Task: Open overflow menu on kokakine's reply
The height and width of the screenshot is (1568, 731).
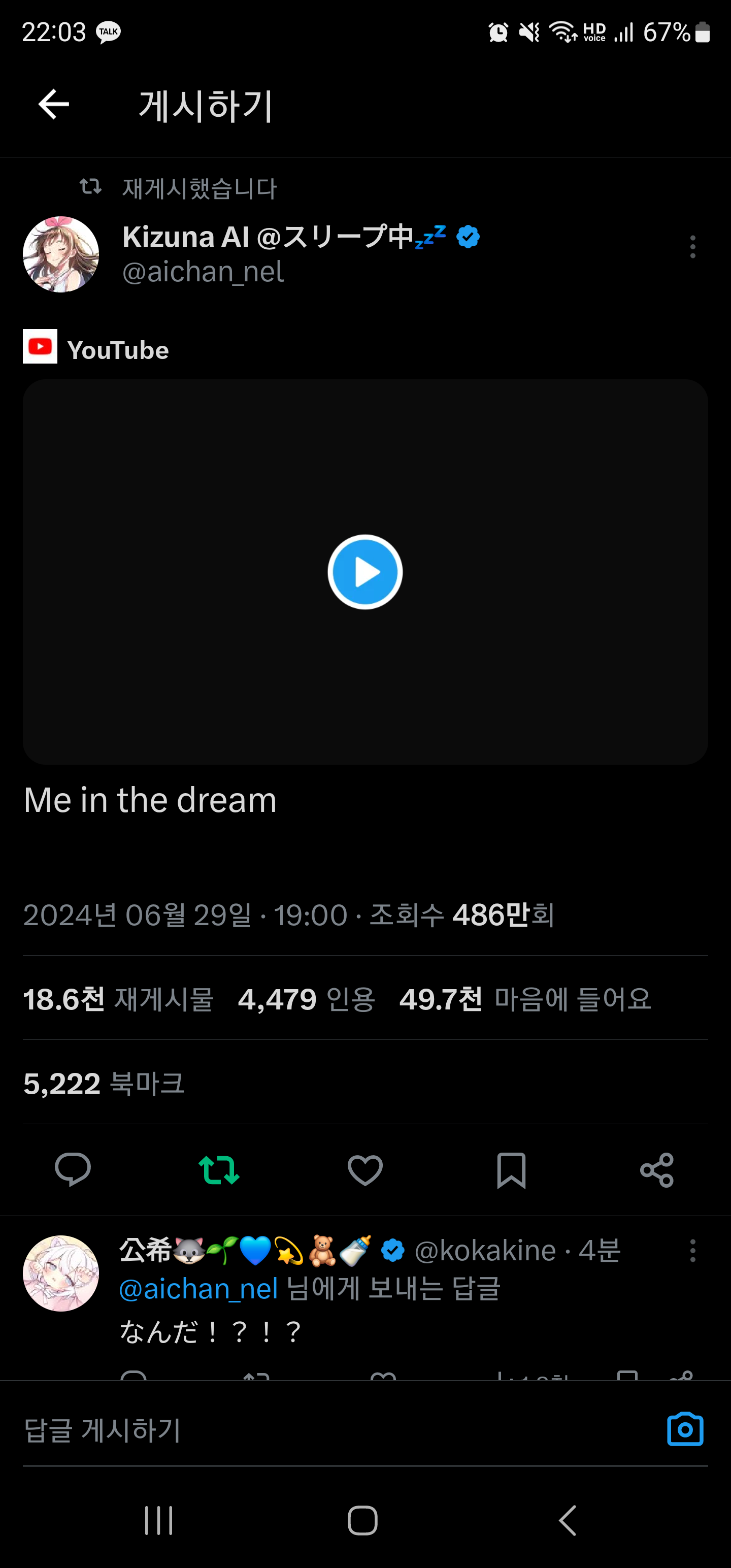Action: [692, 1251]
